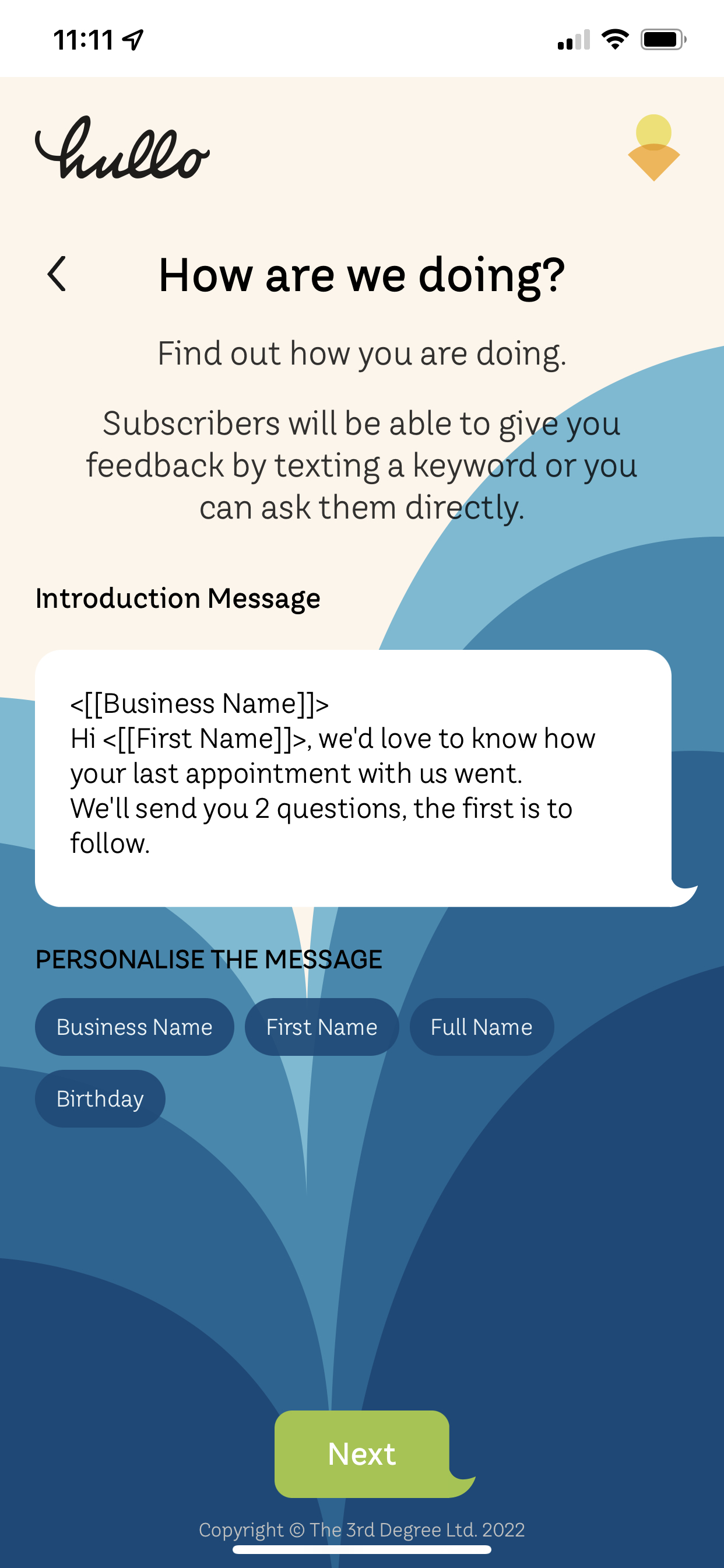This screenshot has height=1568, width=724.
Task: Continue with the Next button
Action: (362, 1454)
